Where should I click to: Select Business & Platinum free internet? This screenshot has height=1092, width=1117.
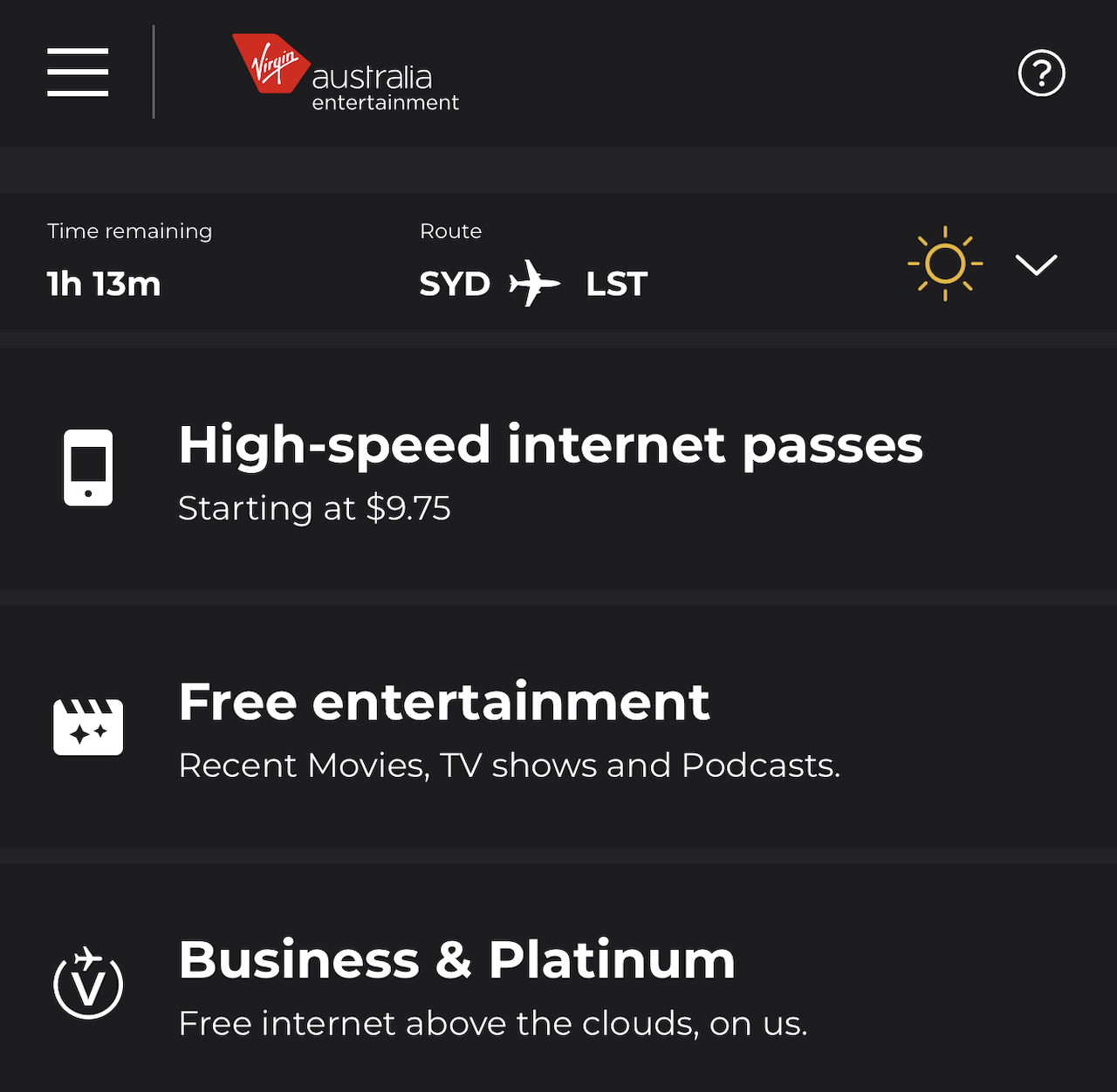(493, 986)
